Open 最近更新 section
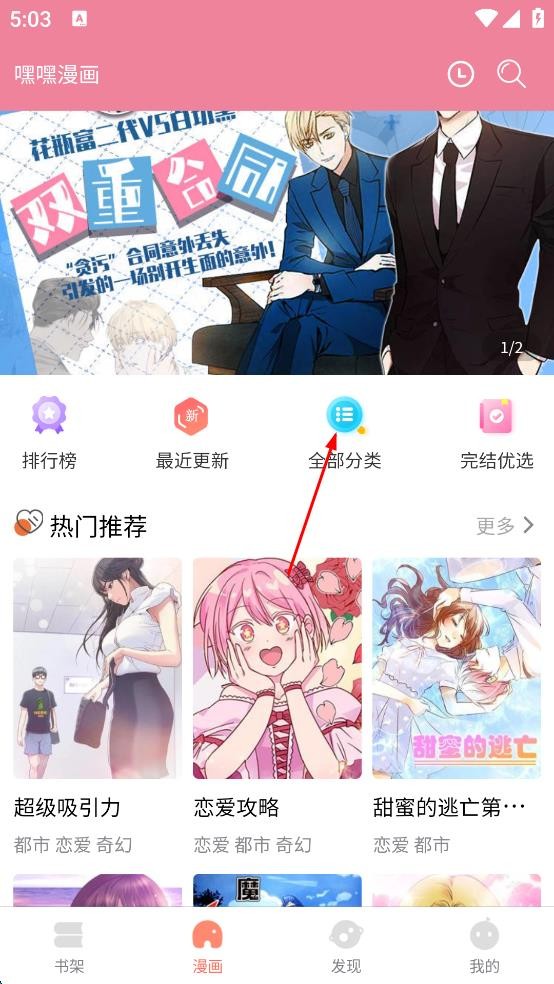Image resolution: width=554 pixels, height=984 pixels. pyautogui.click(x=191, y=433)
